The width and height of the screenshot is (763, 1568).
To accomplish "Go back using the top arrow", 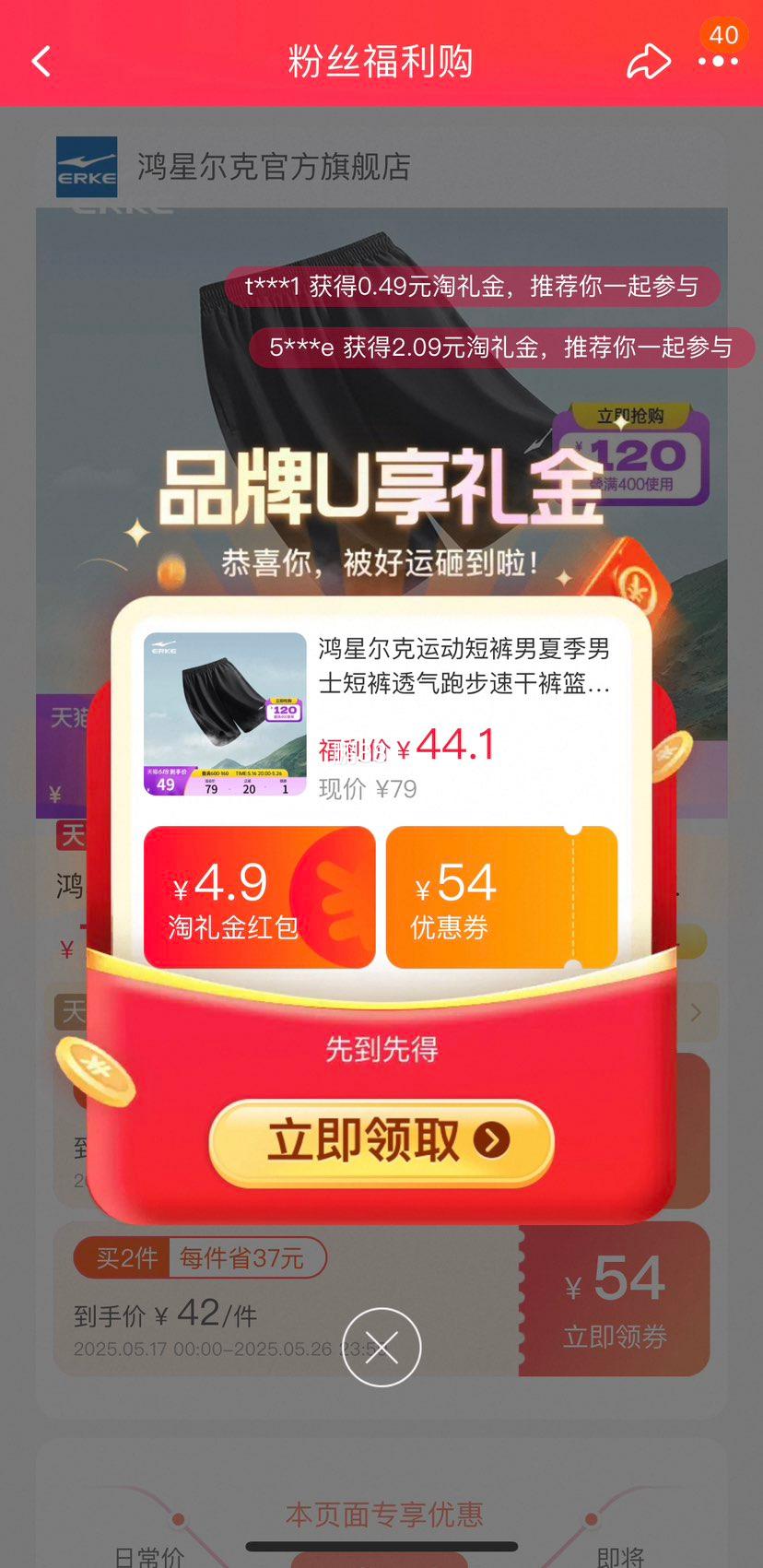I will tap(41, 62).
